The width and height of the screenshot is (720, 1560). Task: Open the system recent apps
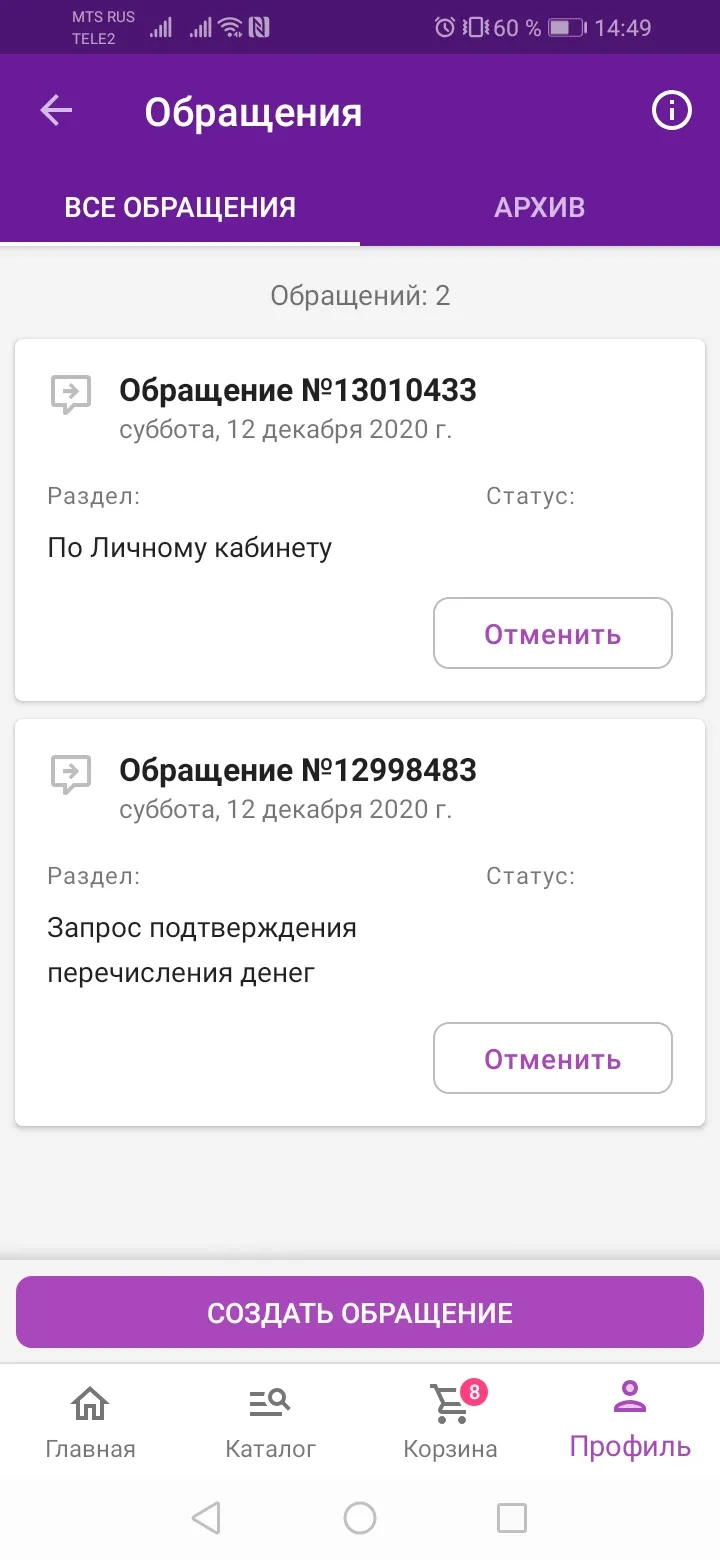512,1518
